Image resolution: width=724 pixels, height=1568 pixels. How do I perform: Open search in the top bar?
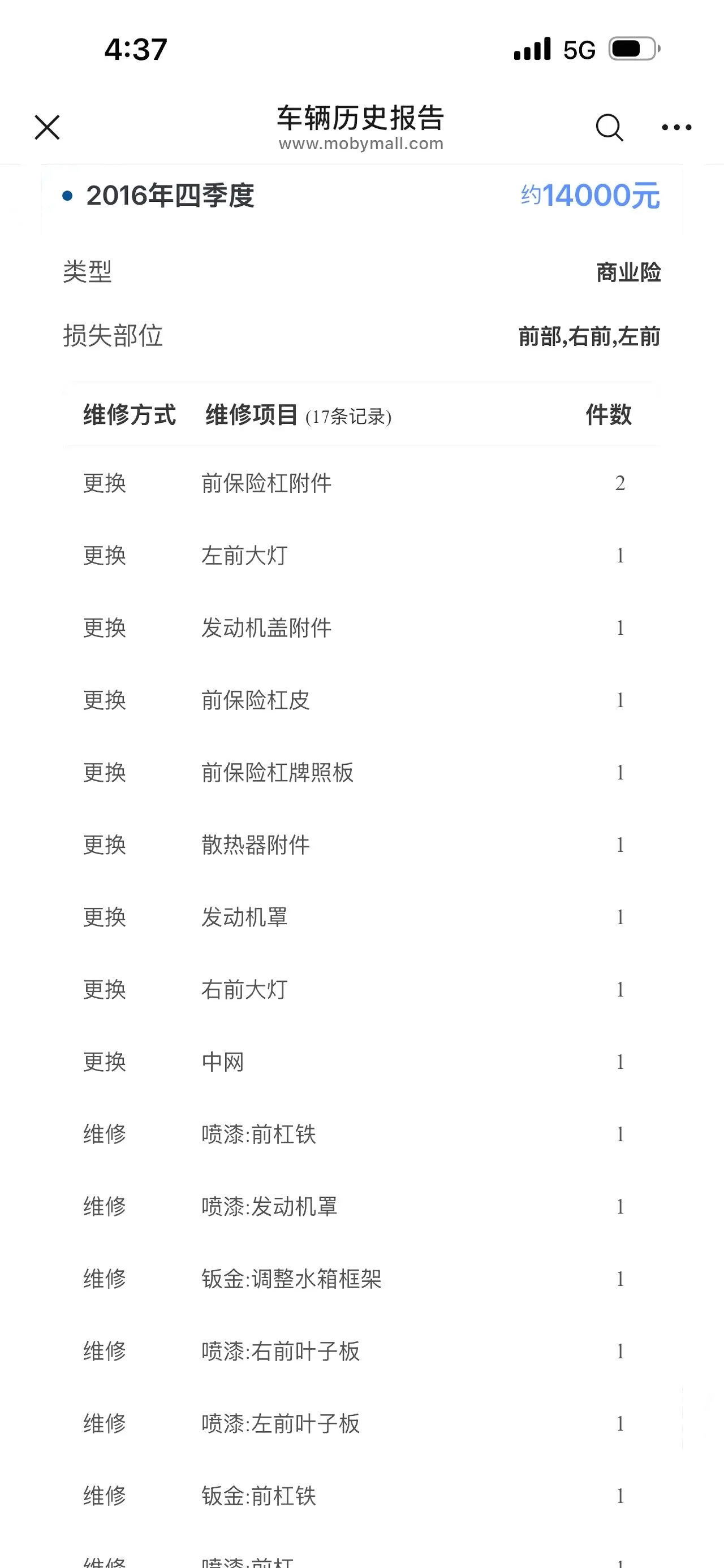609,127
